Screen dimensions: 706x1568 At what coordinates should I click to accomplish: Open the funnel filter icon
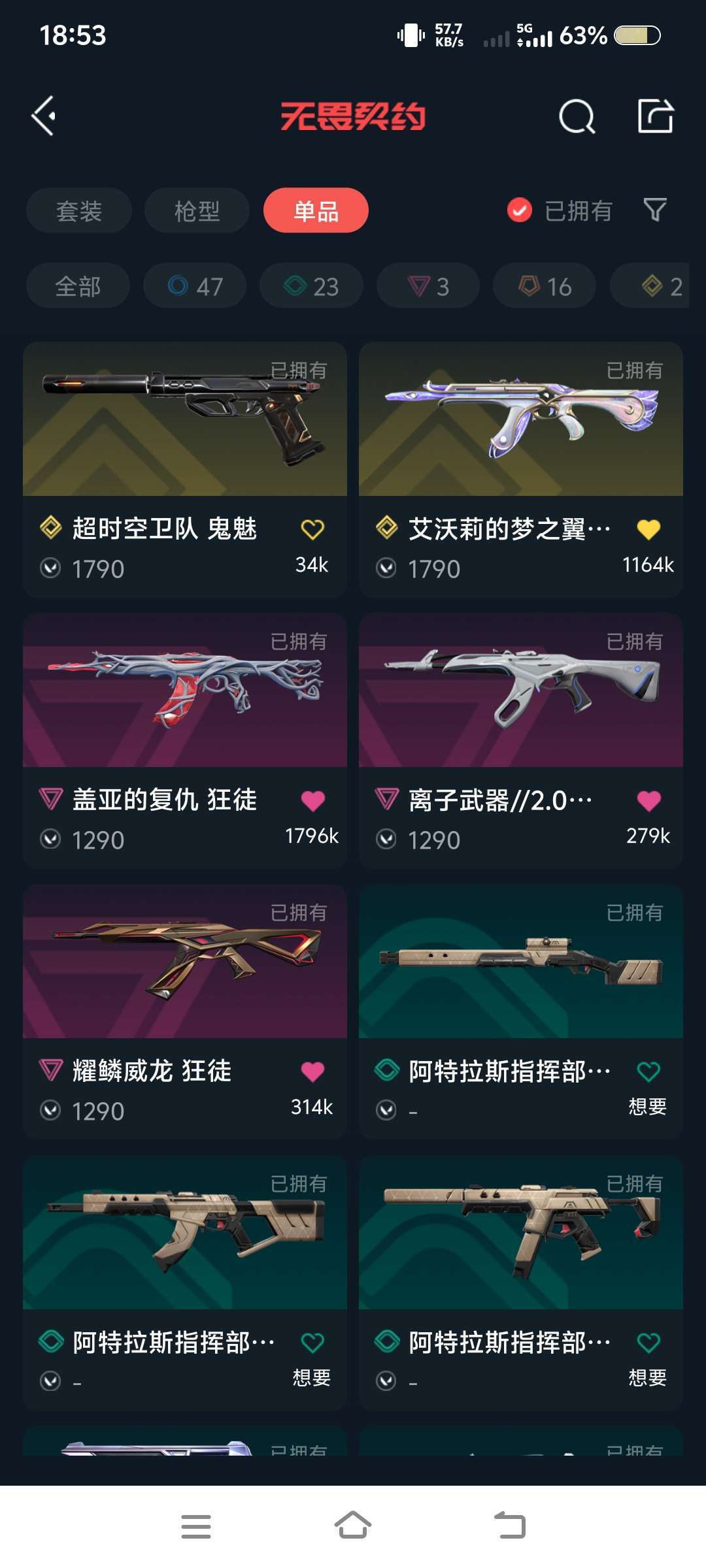click(x=655, y=210)
